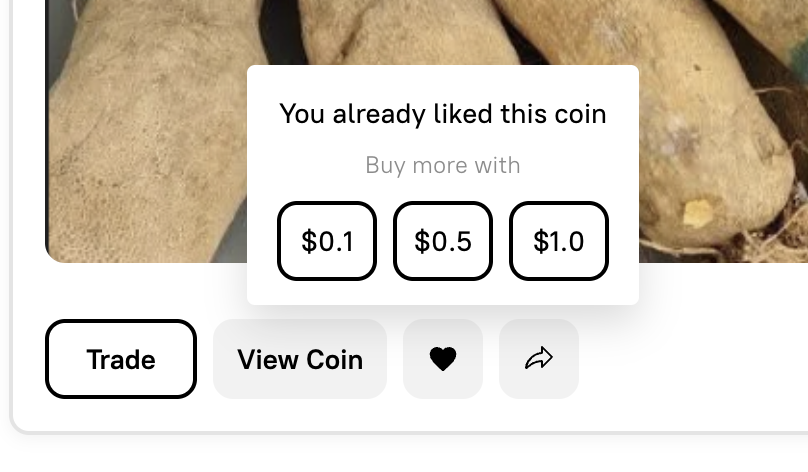Share this coin
Viewport: 808px width, 472px height.
539,359
